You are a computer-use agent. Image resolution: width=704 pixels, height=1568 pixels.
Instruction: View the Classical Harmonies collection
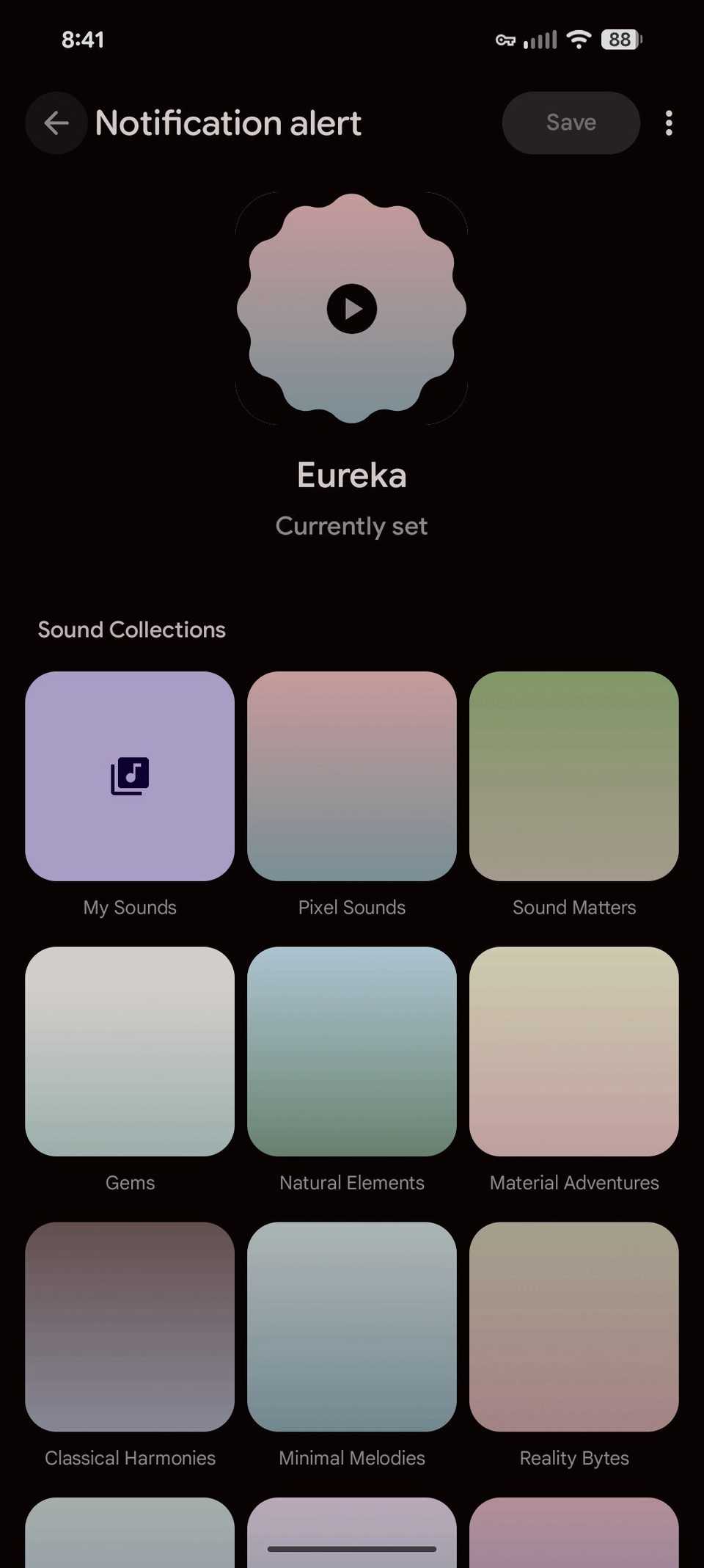(130, 1327)
